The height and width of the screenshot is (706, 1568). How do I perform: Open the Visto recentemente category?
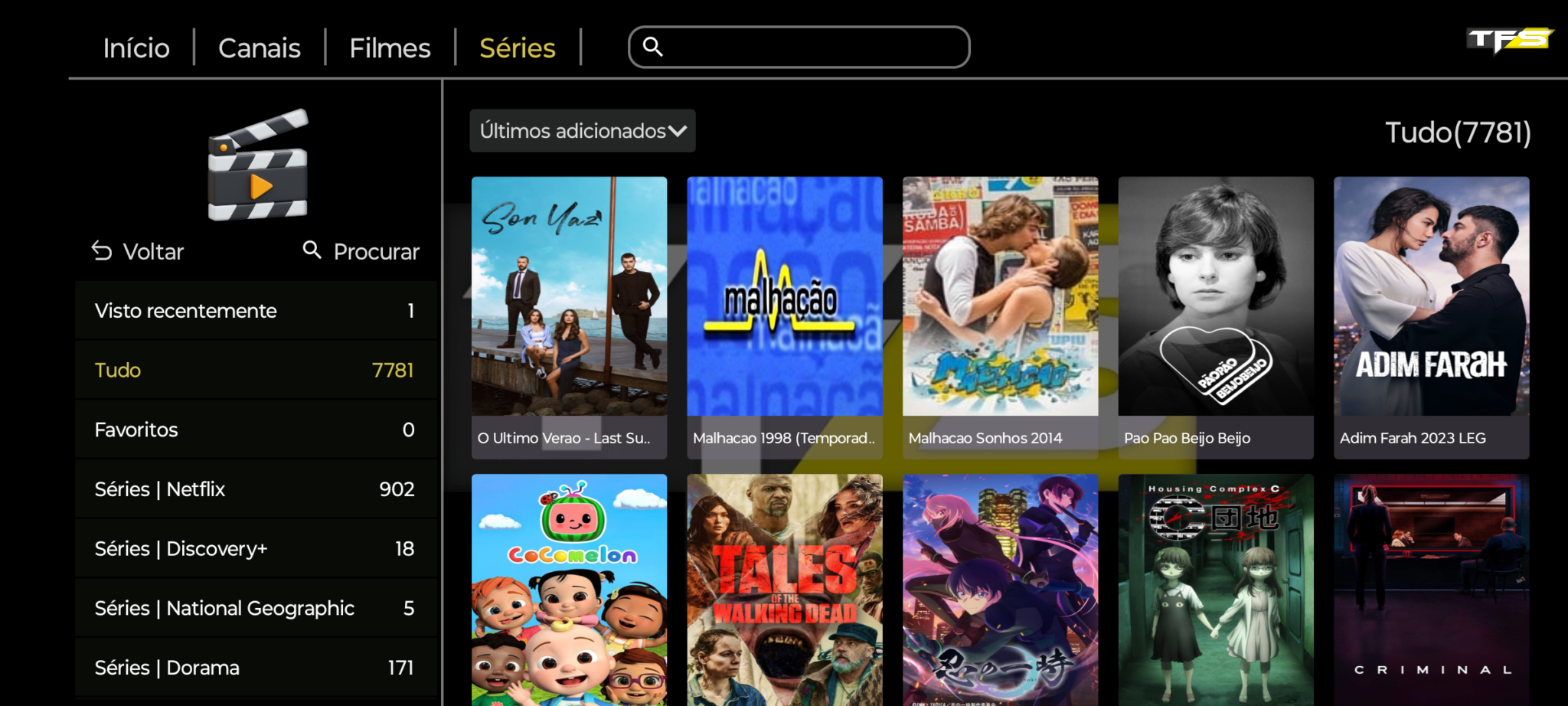click(x=255, y=311)
